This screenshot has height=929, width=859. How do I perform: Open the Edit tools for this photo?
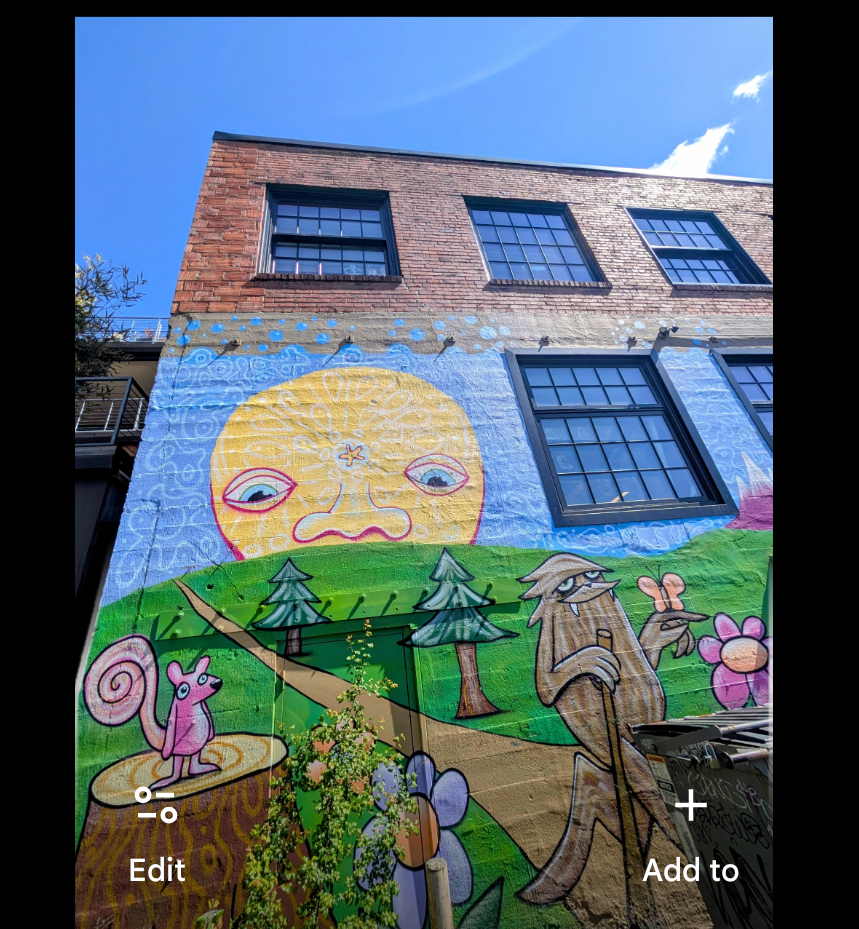pyautogui.click(x=157, y=834)
